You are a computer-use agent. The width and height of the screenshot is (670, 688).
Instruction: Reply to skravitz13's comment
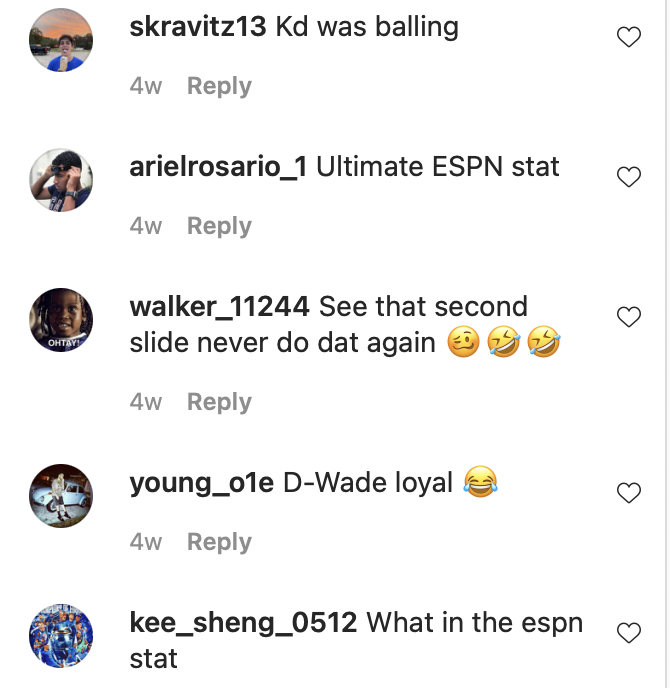tap(219, 86)
